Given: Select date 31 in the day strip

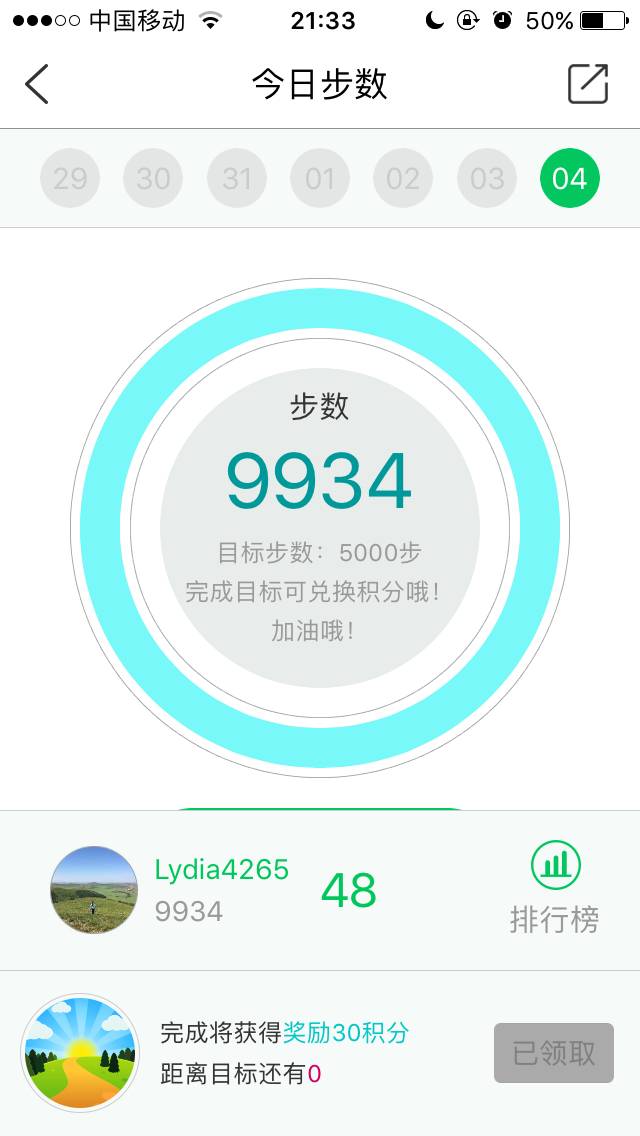Looking at the screenshot, I should click(x=237, y=179).
